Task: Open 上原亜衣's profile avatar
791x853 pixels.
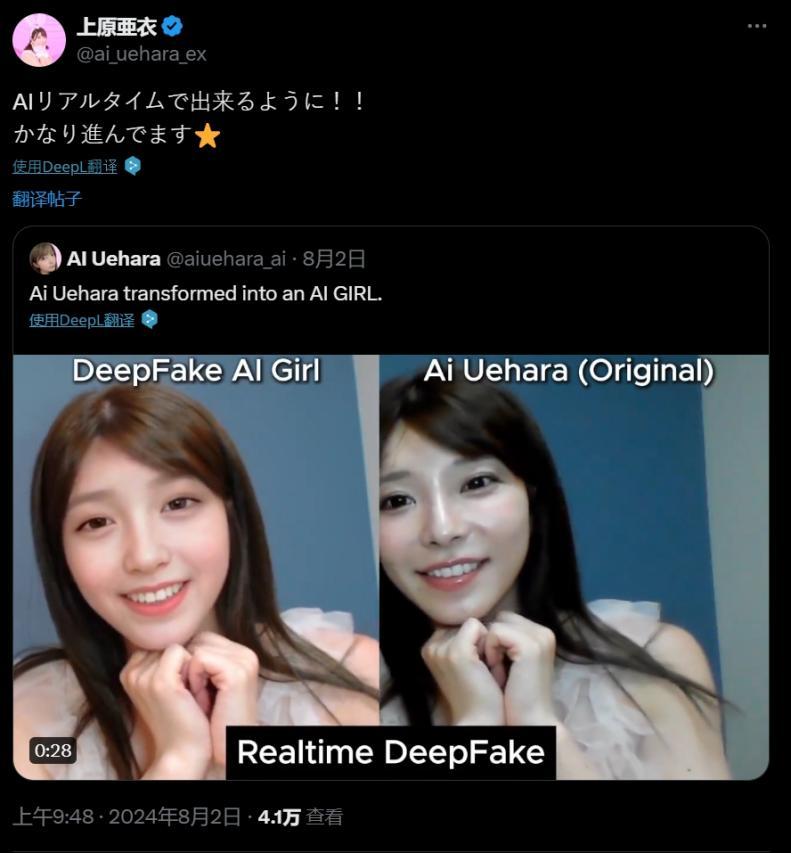Action: pyautogui.click(x=39, y=40)
